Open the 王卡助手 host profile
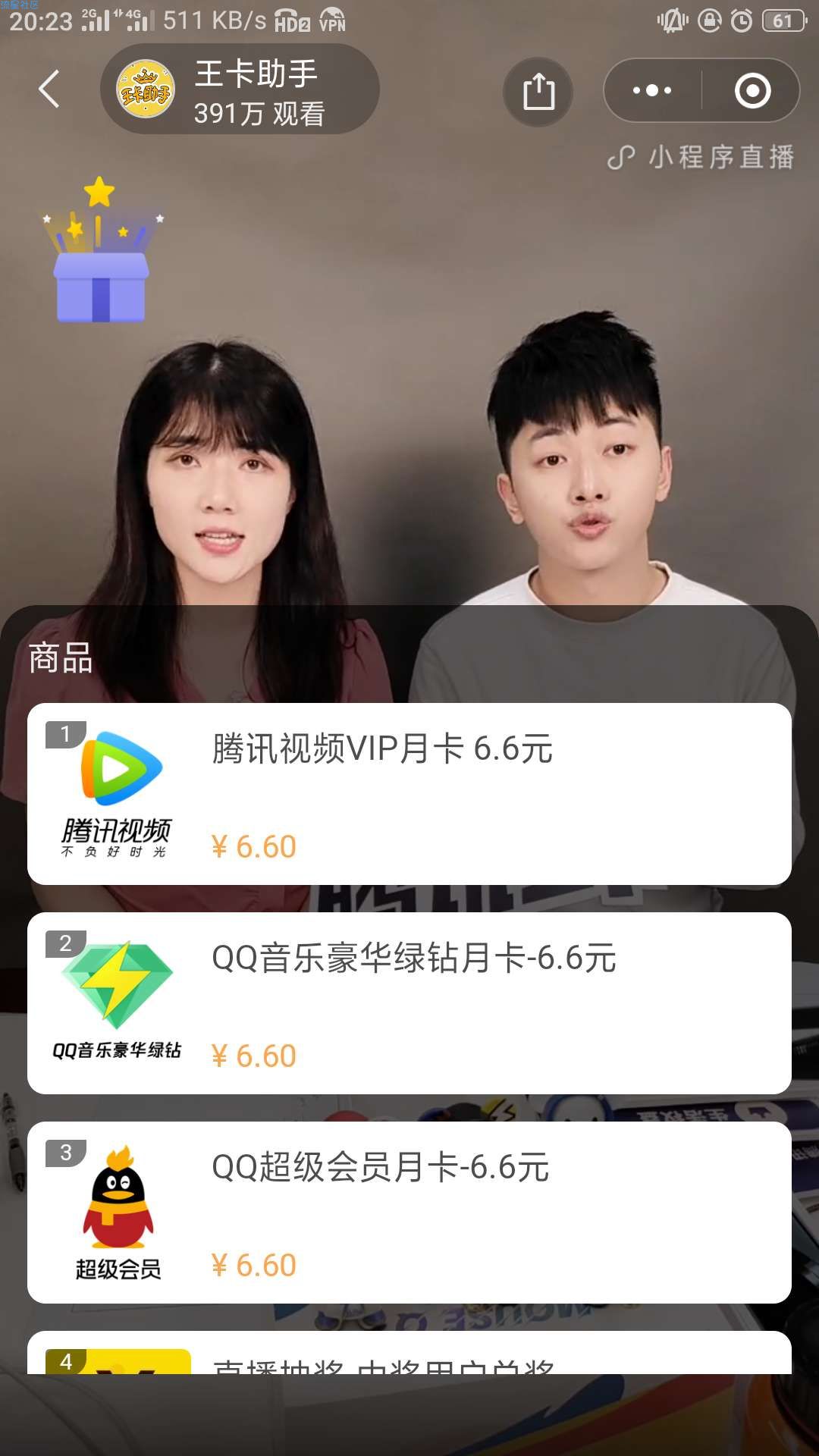Viewport: 819px width, 1456px height. tap(239, 89)
